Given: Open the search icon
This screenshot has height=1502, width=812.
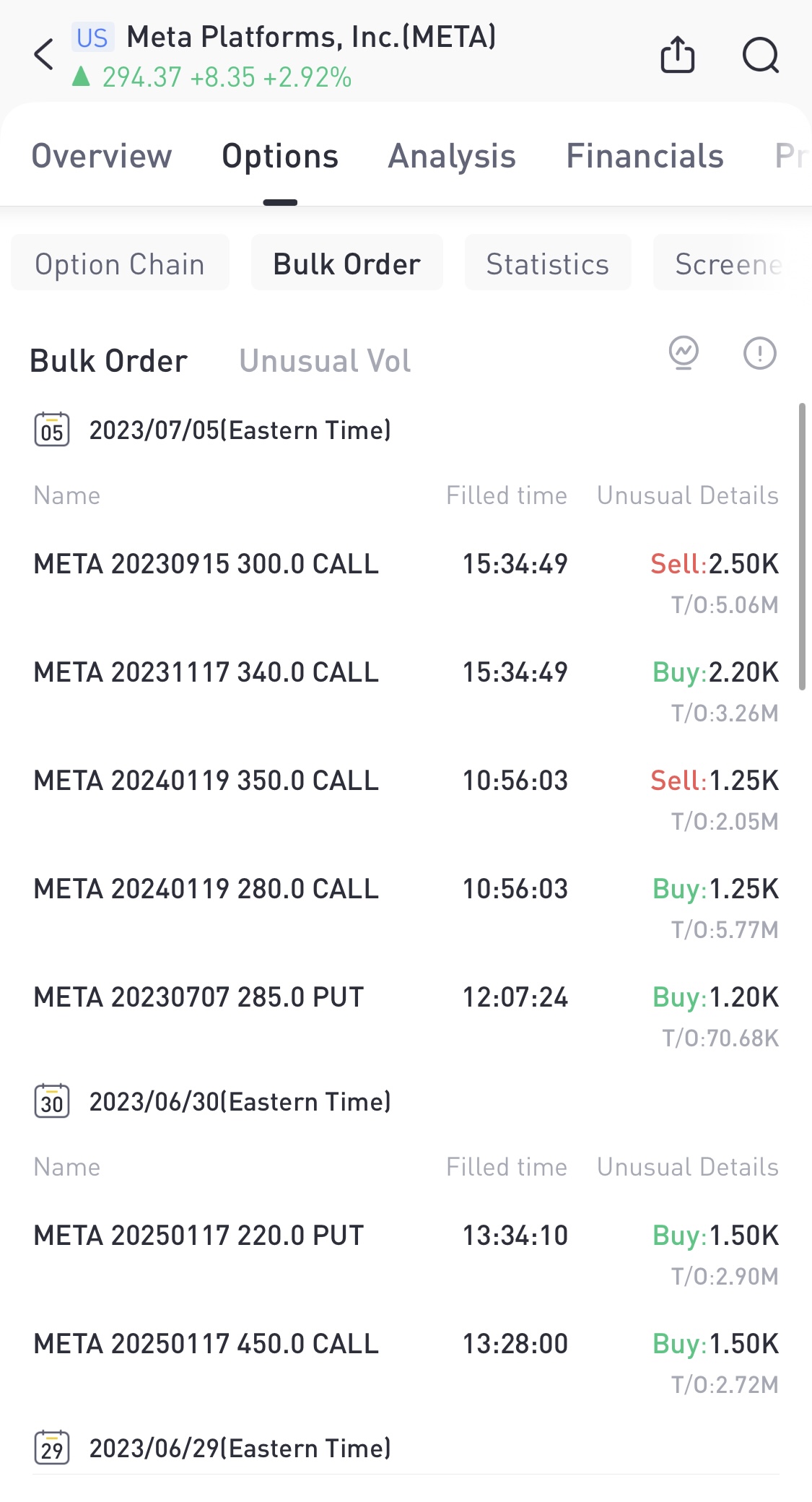Looking at the screenshot, I should tap(761, 55).
